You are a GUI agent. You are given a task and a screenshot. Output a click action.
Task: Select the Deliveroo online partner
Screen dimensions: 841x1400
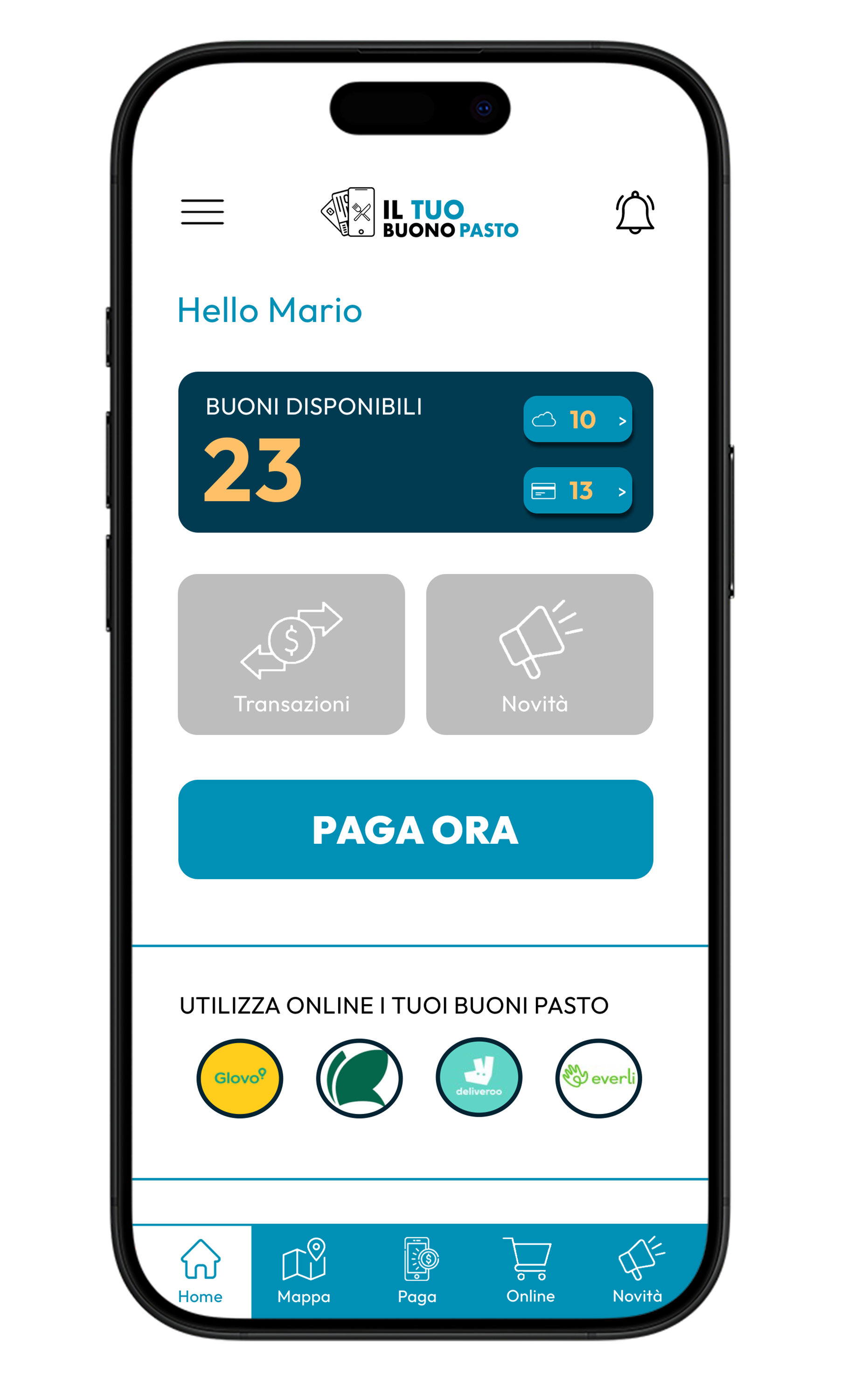tap(479, 1077)
